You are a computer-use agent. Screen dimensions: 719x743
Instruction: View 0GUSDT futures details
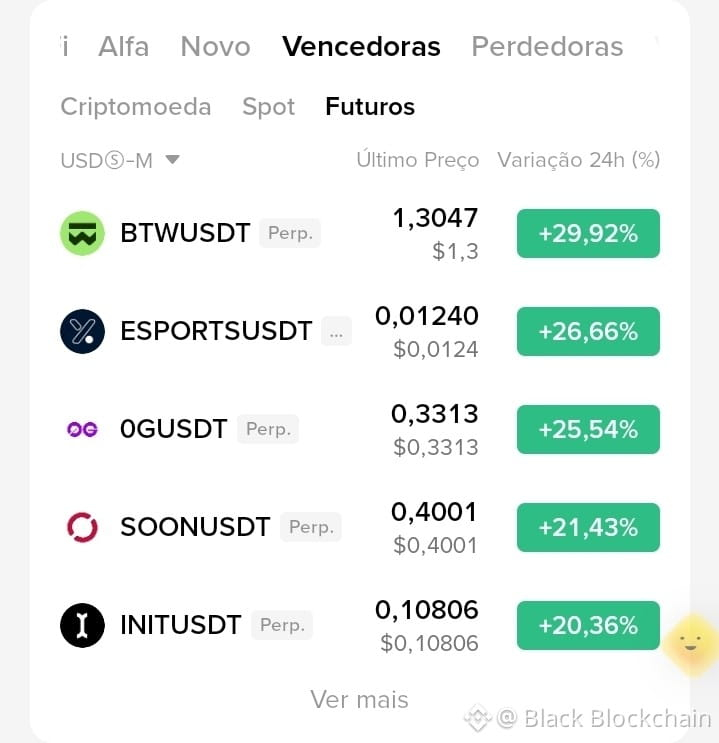360,429
